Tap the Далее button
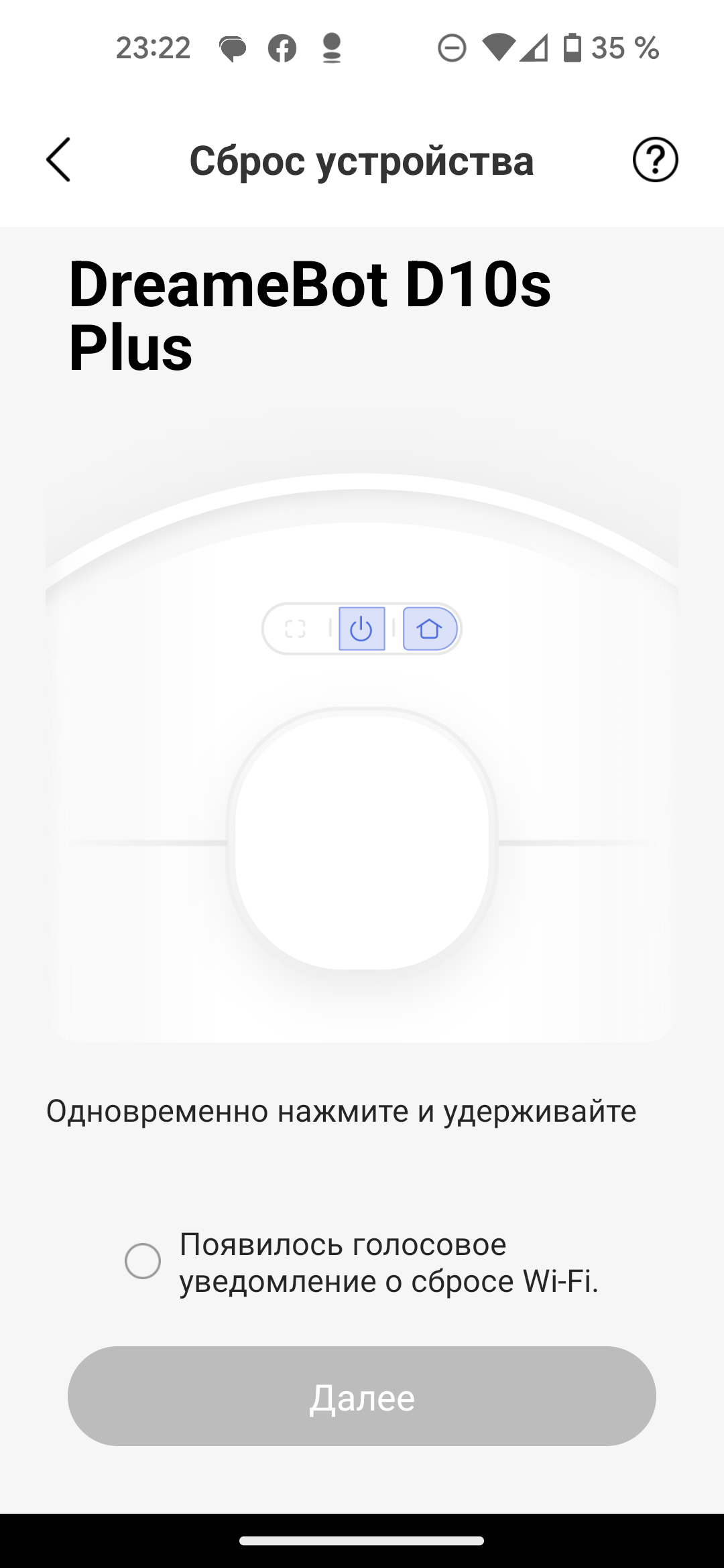724x1568 pixels. click(x=362, y=1396)
